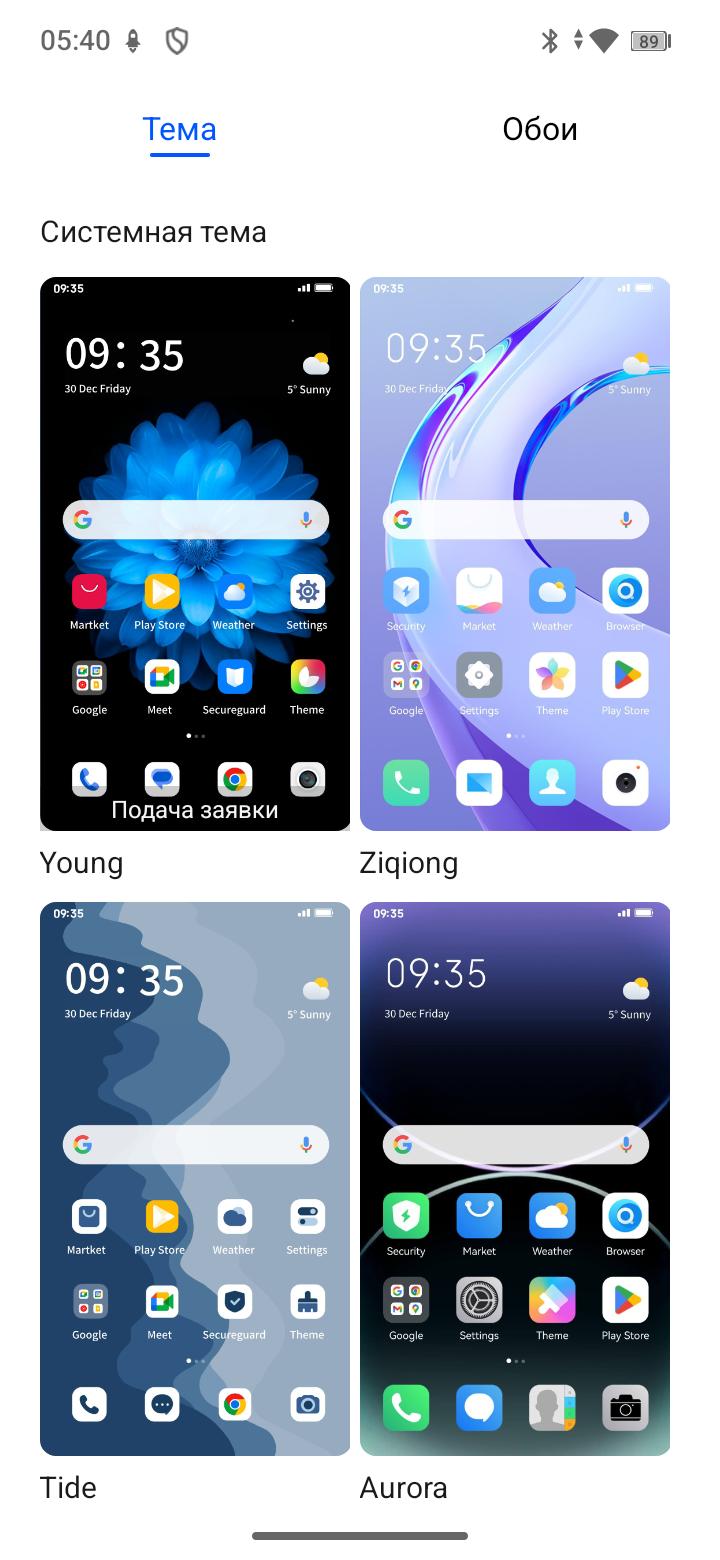The image size is (720, 1560).
Task: Select the Тема tab
Action: 180,129
